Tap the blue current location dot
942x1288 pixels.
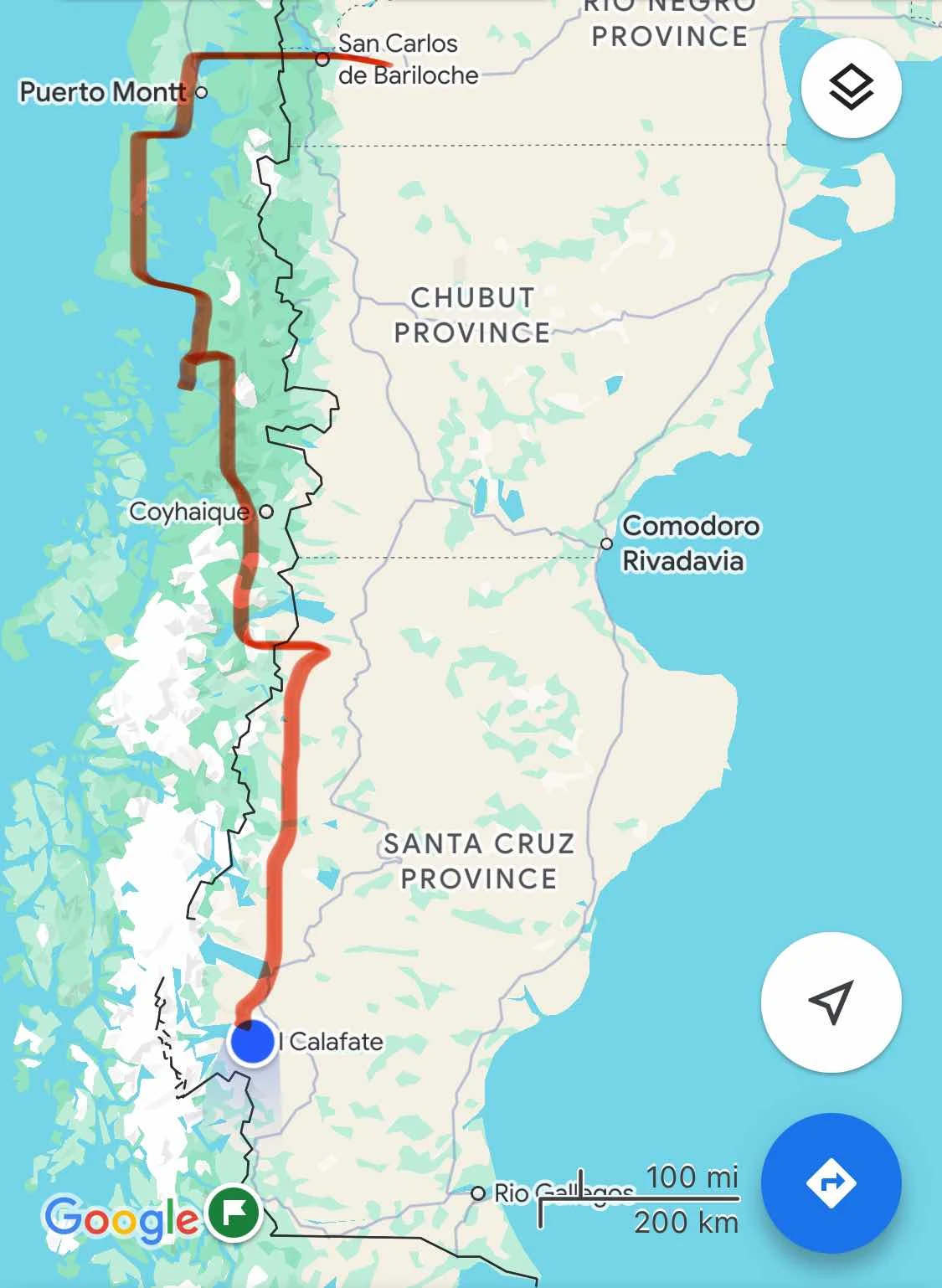252,1042
